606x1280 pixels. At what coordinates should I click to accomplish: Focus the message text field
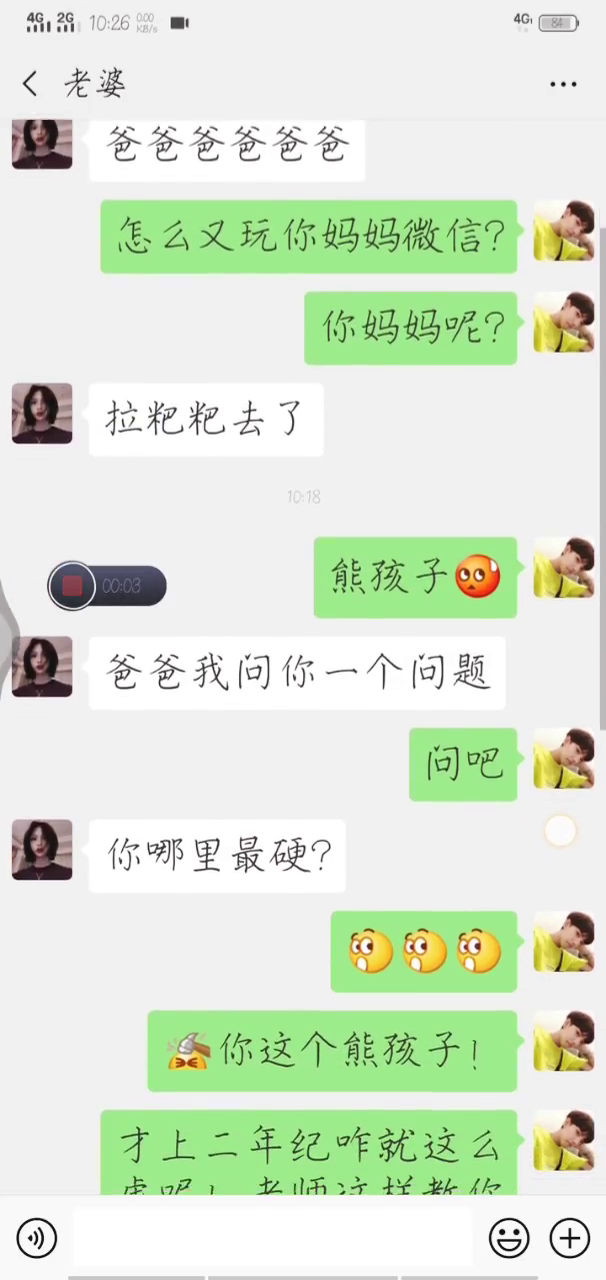tap(272, 1238)
